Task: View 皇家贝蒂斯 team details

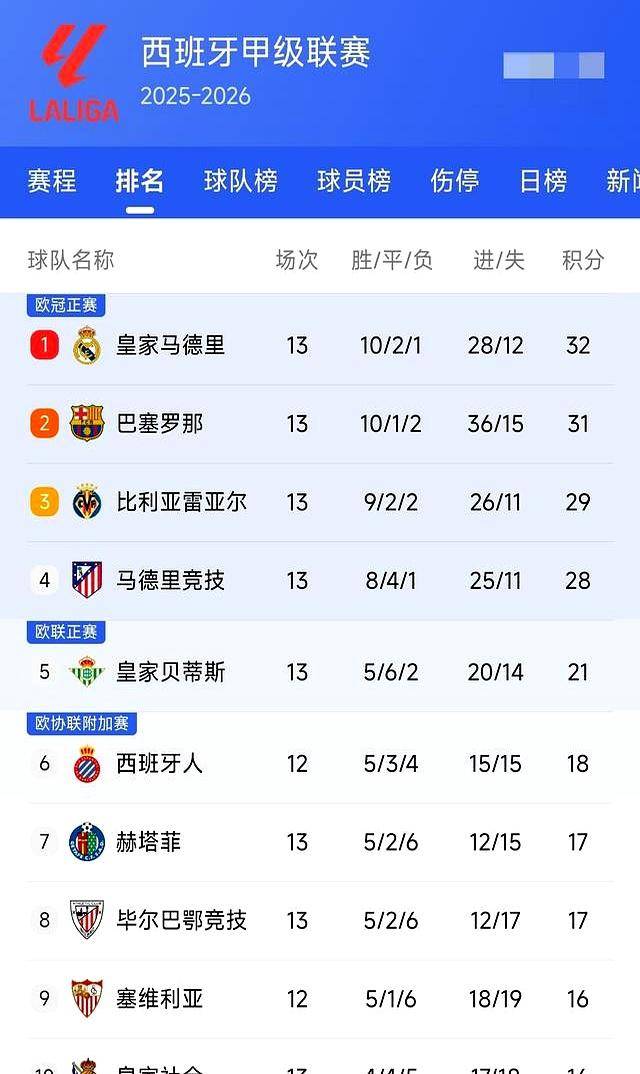Action: pos(171,672)
